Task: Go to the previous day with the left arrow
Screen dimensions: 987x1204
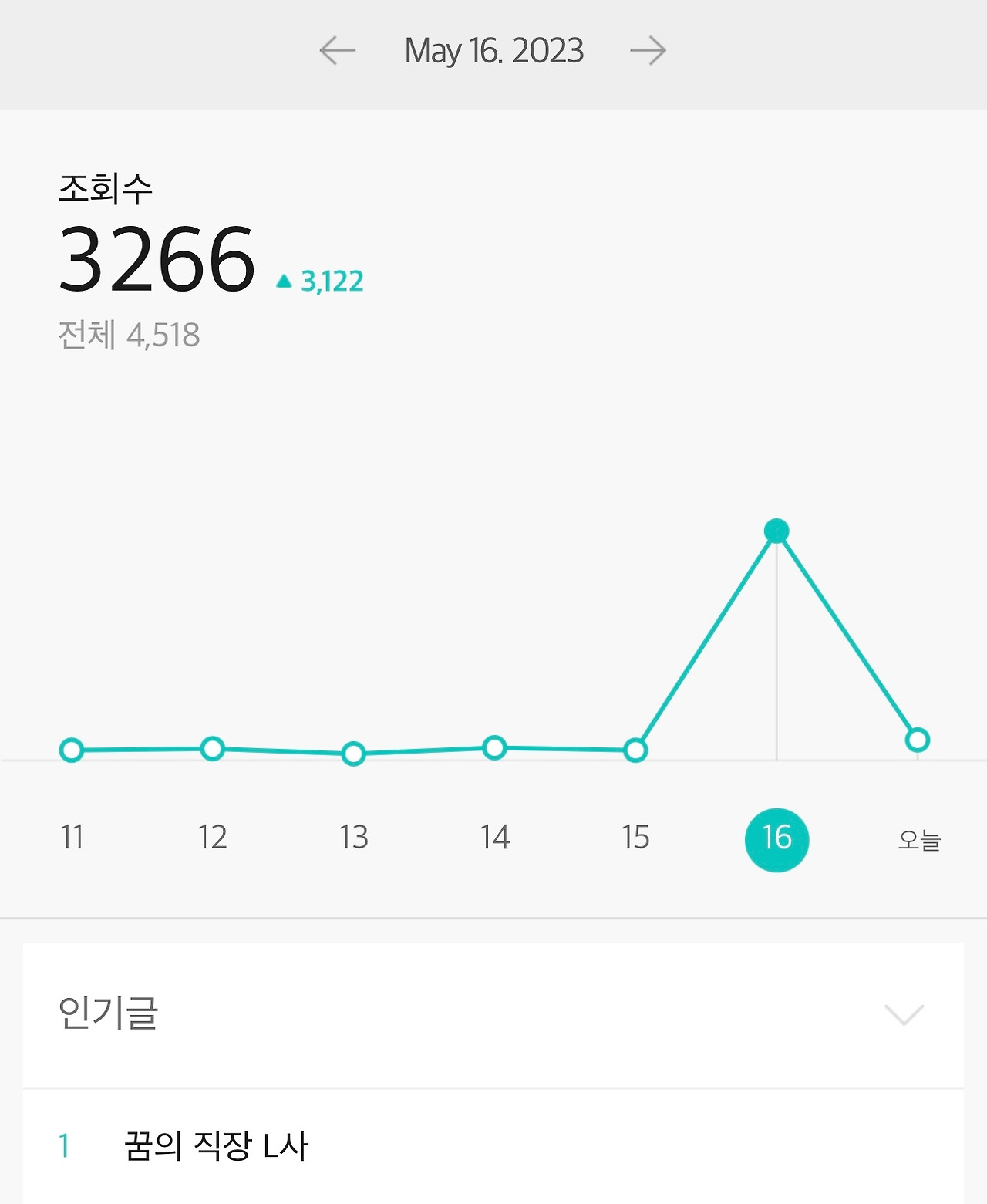Action: [x=338, y=51]
